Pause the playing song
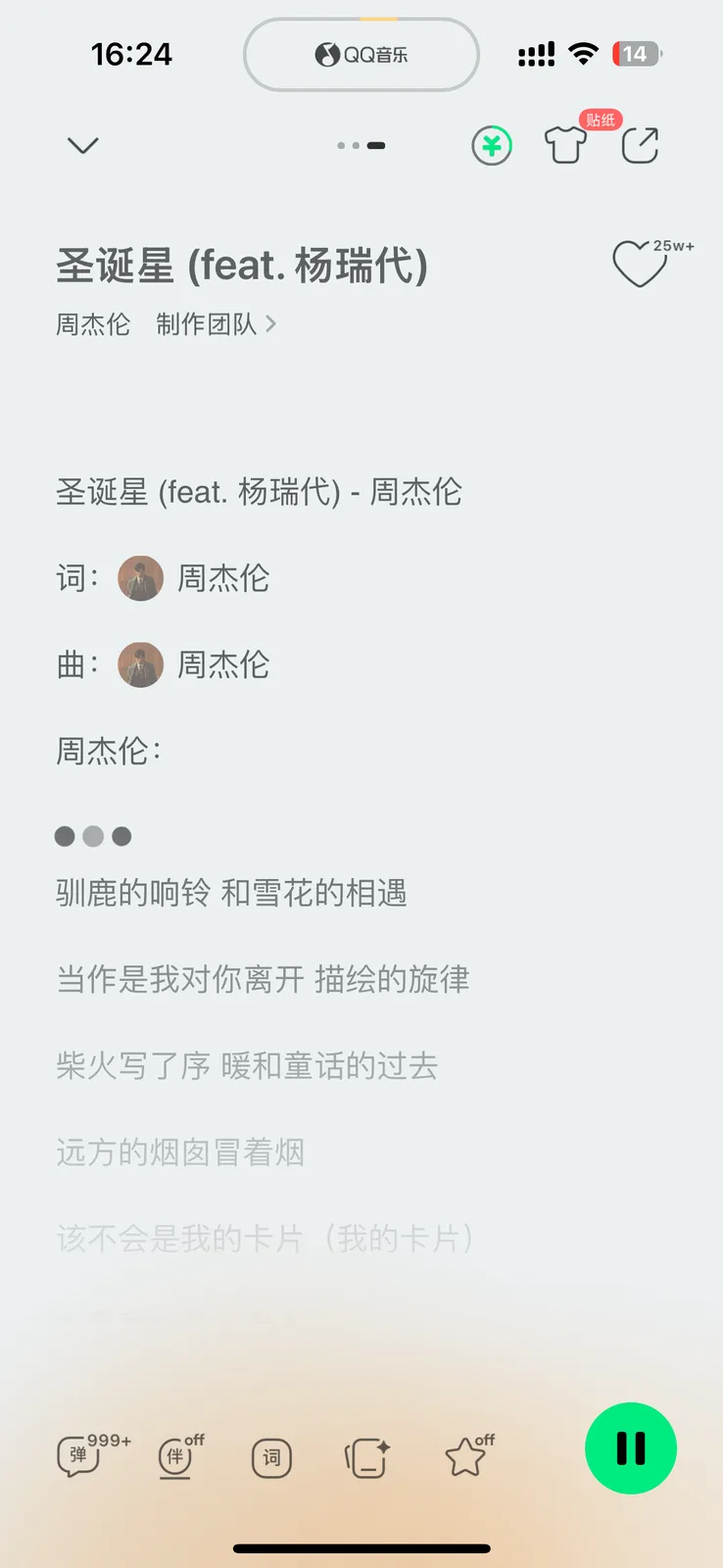Image resolution: width=723 pixels, height=1568 pixels. 631,1448
